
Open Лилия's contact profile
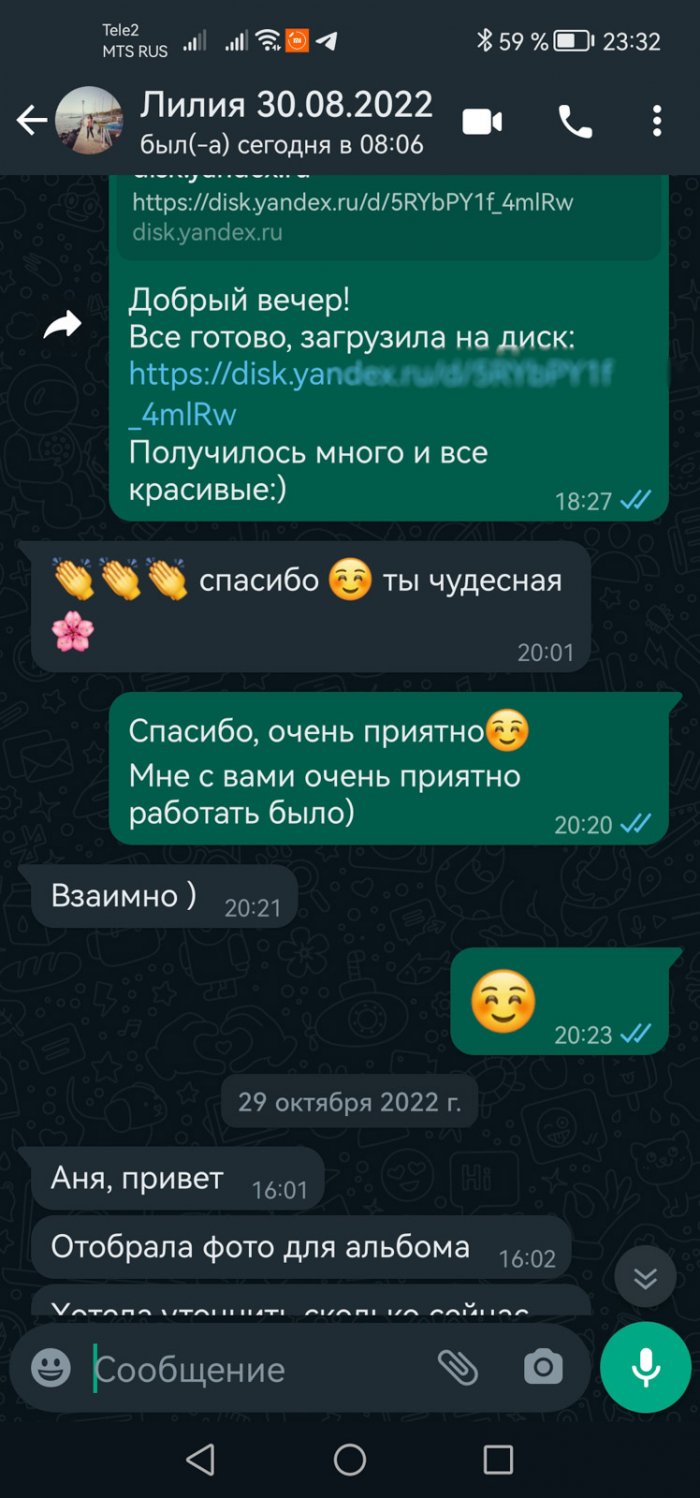(285, 121)
